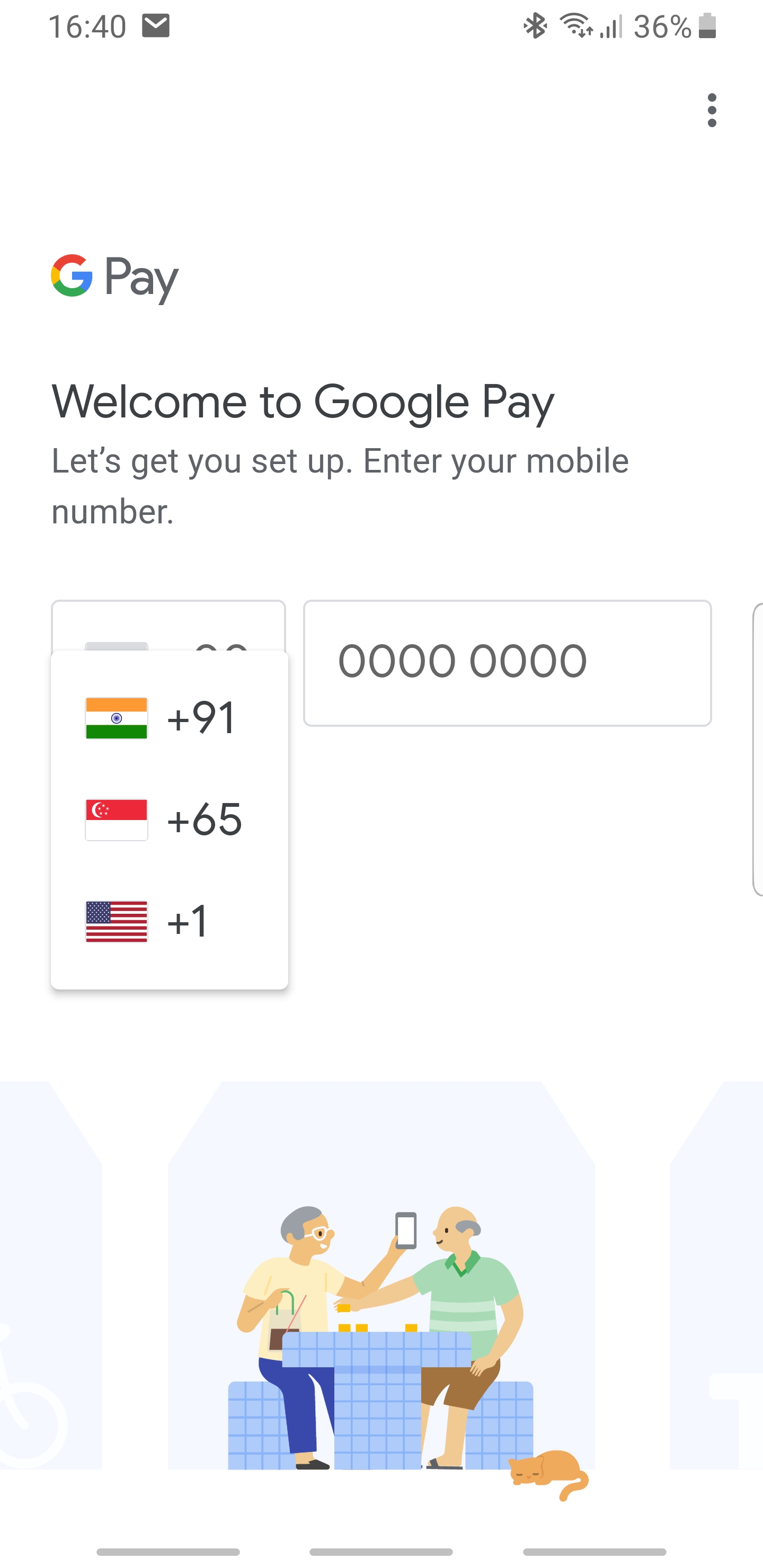The image size is (763, 1568).
Task: Open the three-dot overflow menu
Action: click(x=711, y=110)
